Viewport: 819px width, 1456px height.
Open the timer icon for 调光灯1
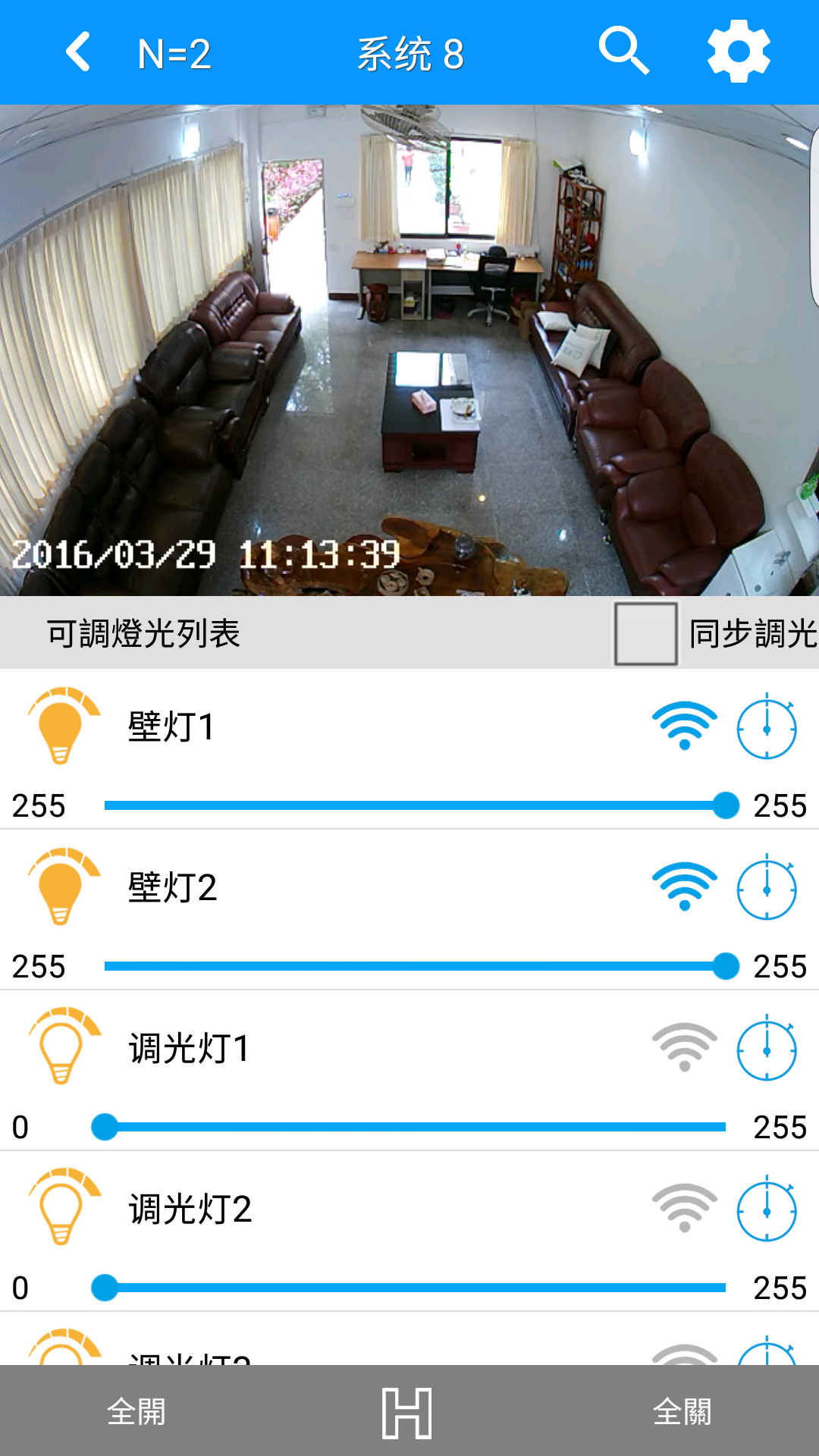pos(766,1050)
